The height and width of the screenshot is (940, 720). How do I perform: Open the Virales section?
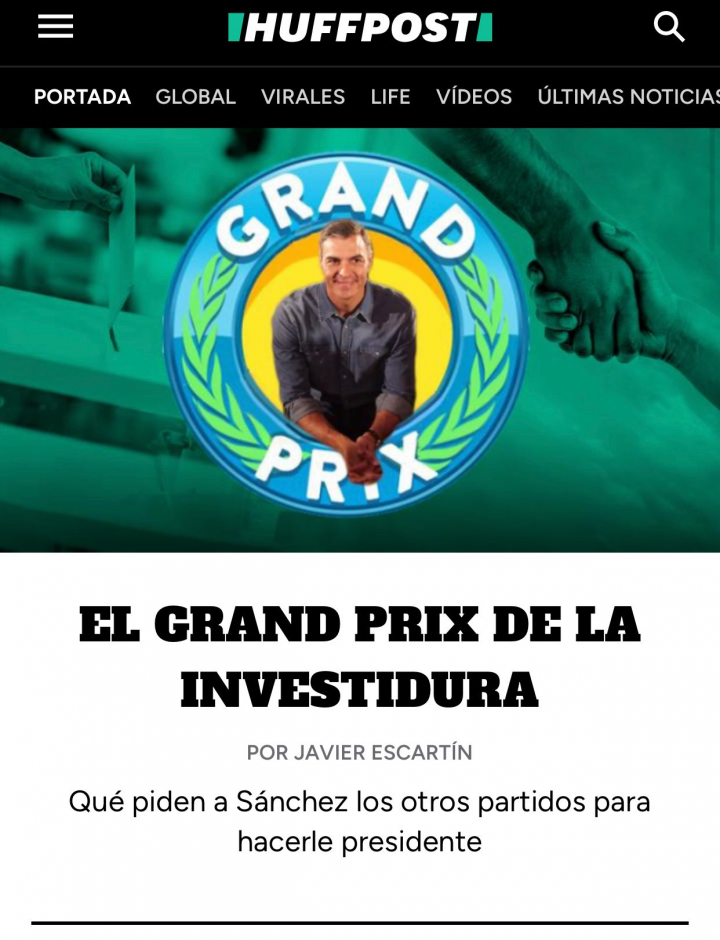[303, 97]
